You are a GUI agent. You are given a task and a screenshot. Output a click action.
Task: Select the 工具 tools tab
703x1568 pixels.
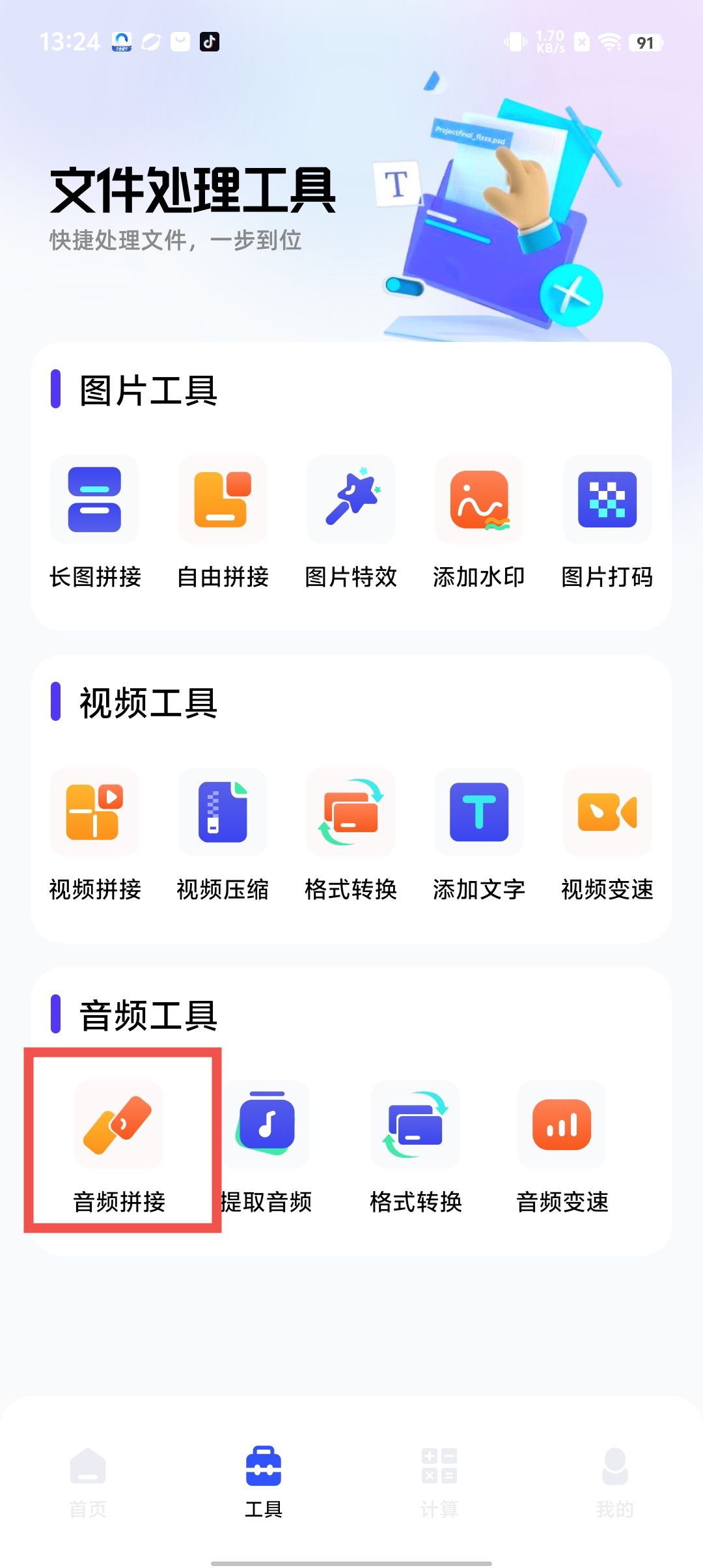point(264,1478)
